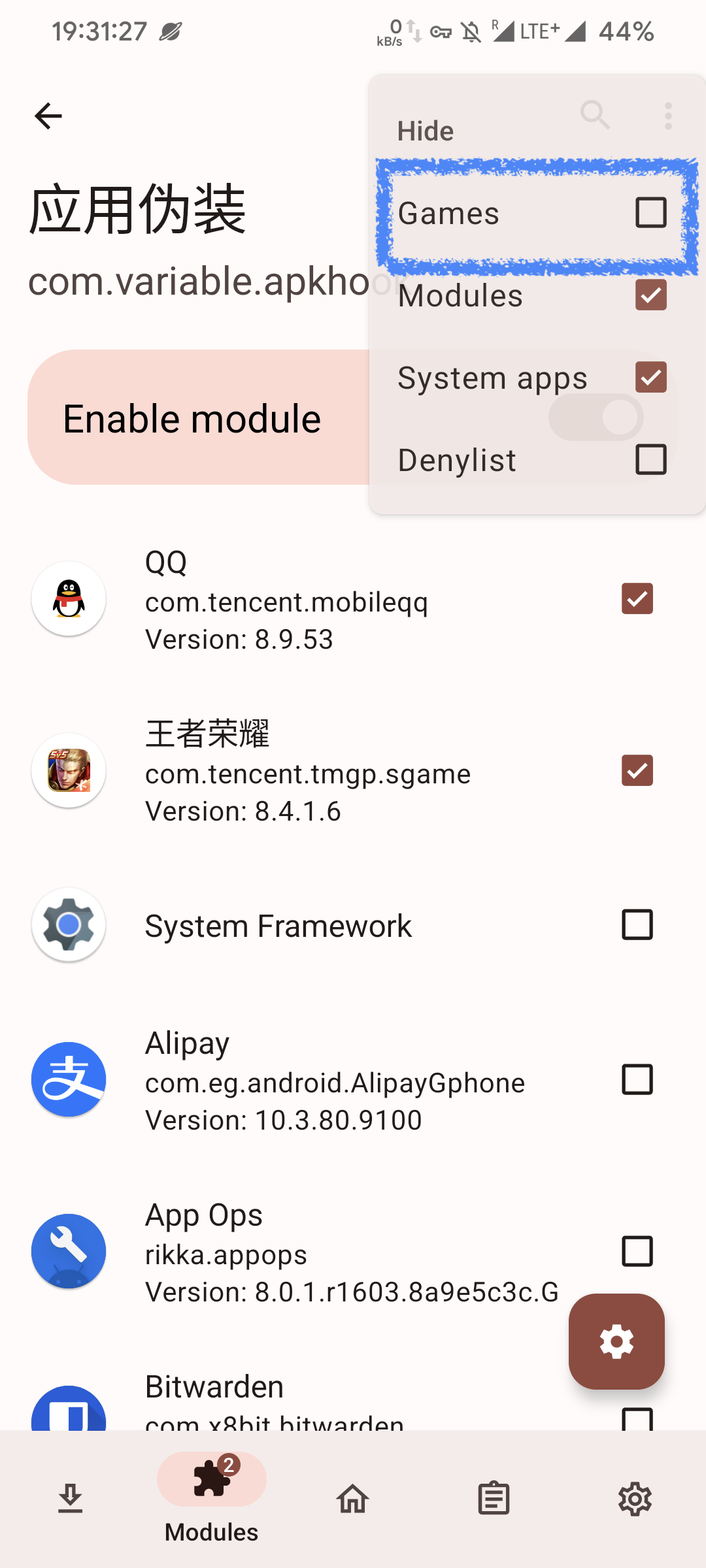The width and height of the screenshot is (706, 1568).
Task: Enable the Denylist hide option
Action: (650, 459)
